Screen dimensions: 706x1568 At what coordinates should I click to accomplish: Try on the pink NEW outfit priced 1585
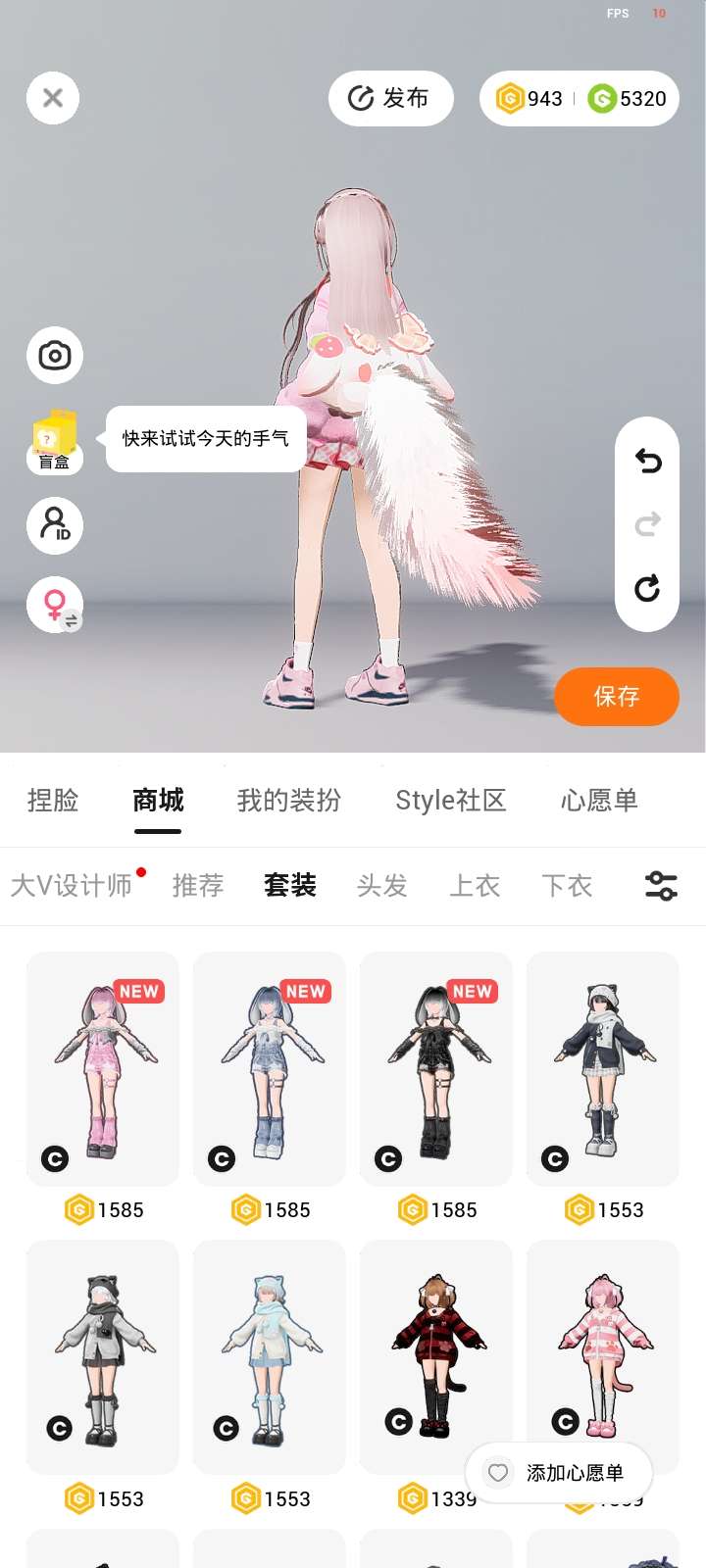103,1069
